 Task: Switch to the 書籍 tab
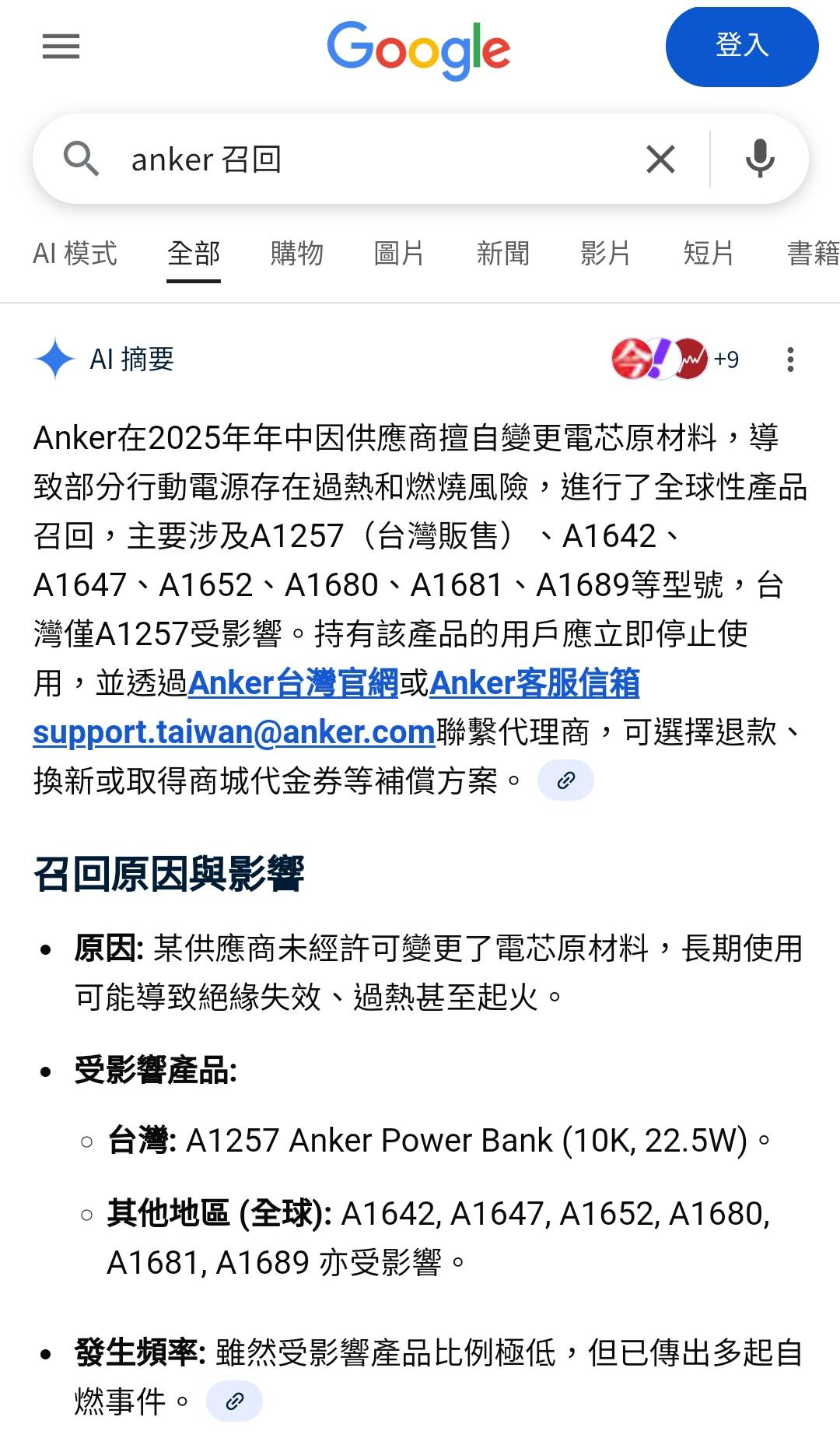(812, 254)
